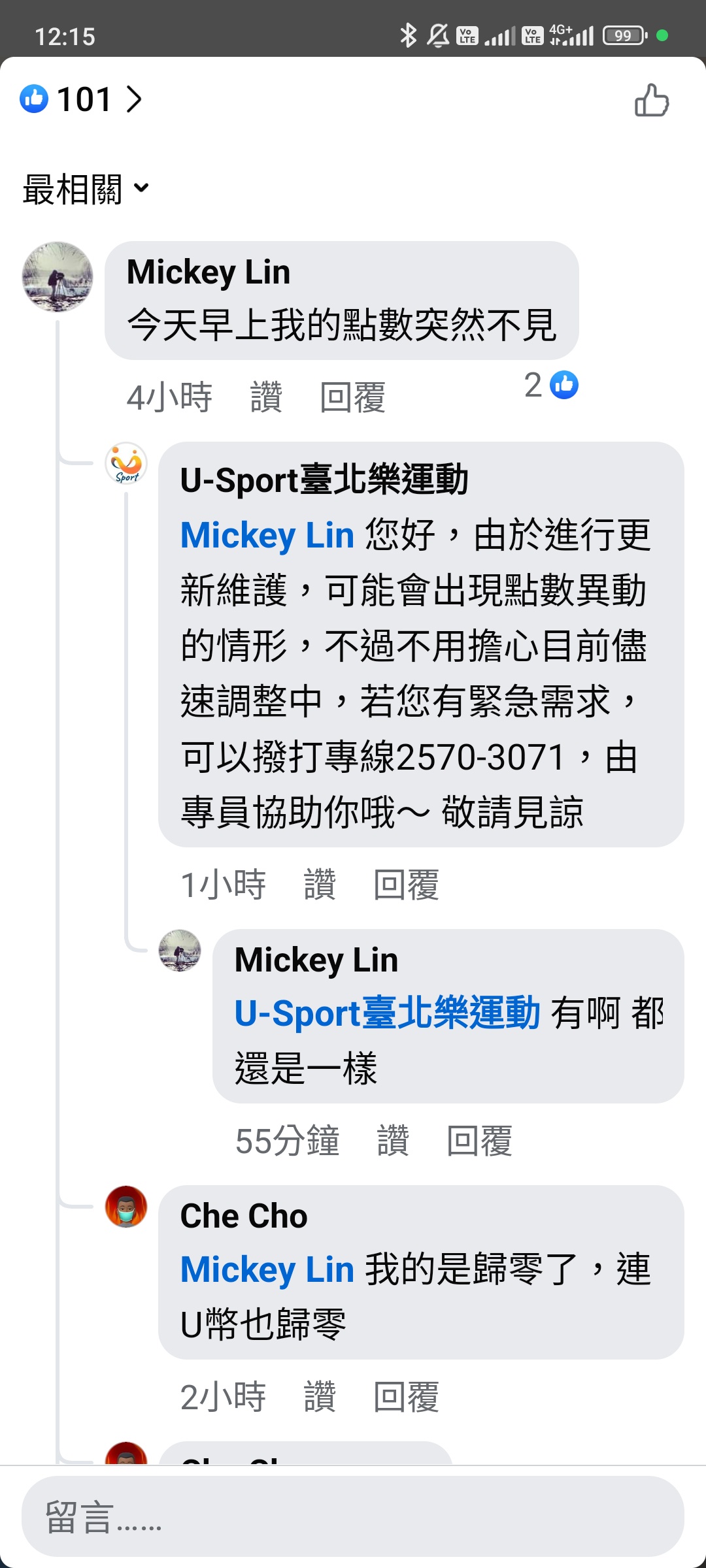Viewport: 706px width, 1568px height.
Task: Open tagged U-Sport臺北樂運動 link in Mickey's reply
Action: pos(387,1013)
